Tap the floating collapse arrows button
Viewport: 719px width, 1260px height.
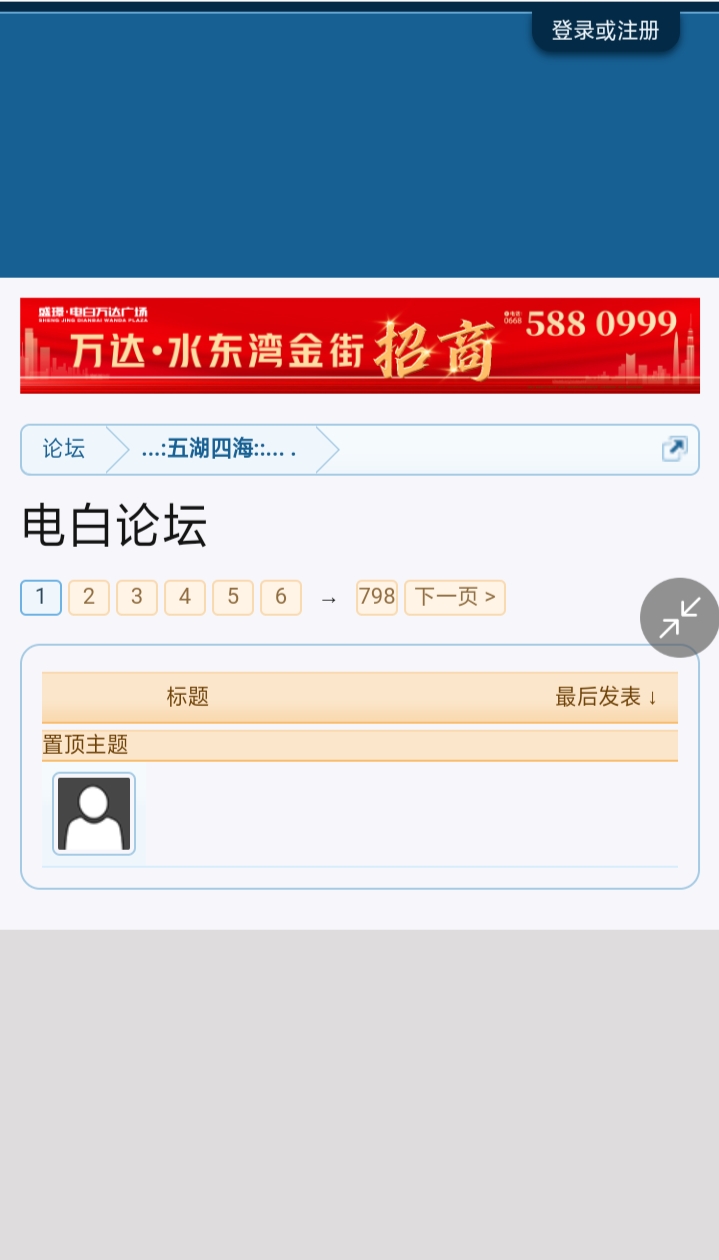679,617
